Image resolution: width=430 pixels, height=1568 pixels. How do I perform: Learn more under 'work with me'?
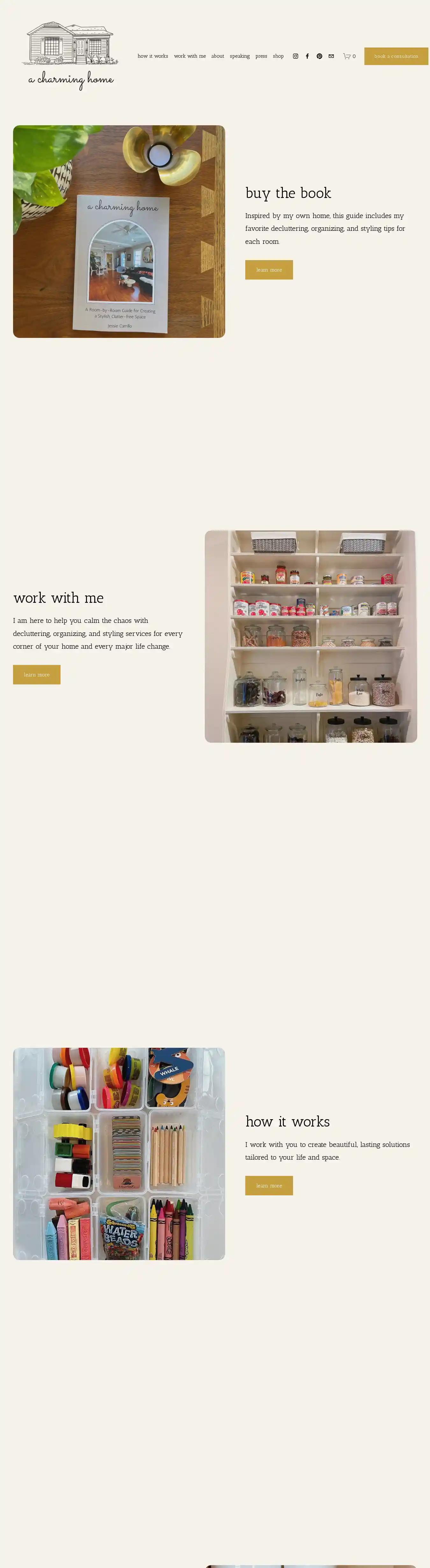[x=37, y=675]
